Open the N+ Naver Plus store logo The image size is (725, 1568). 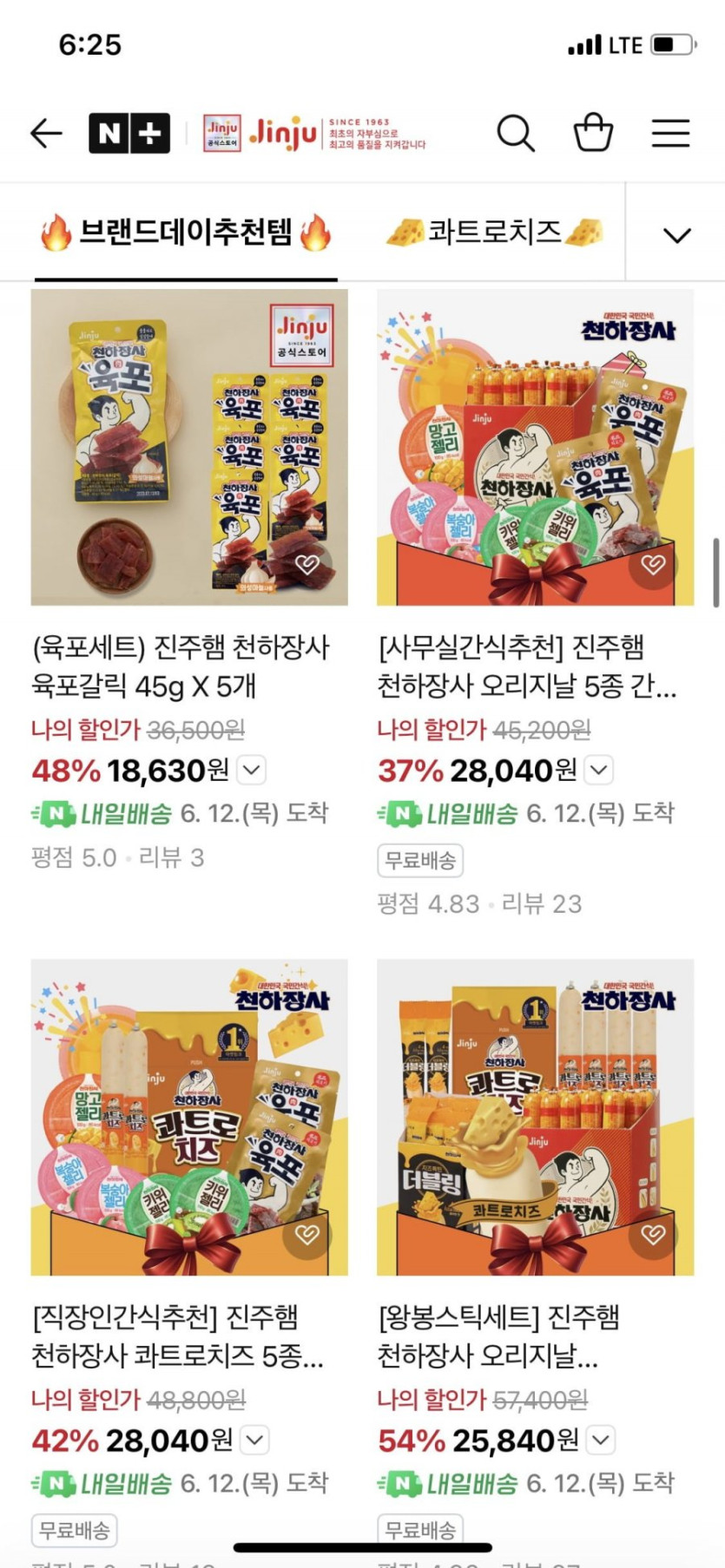point(129,134)
